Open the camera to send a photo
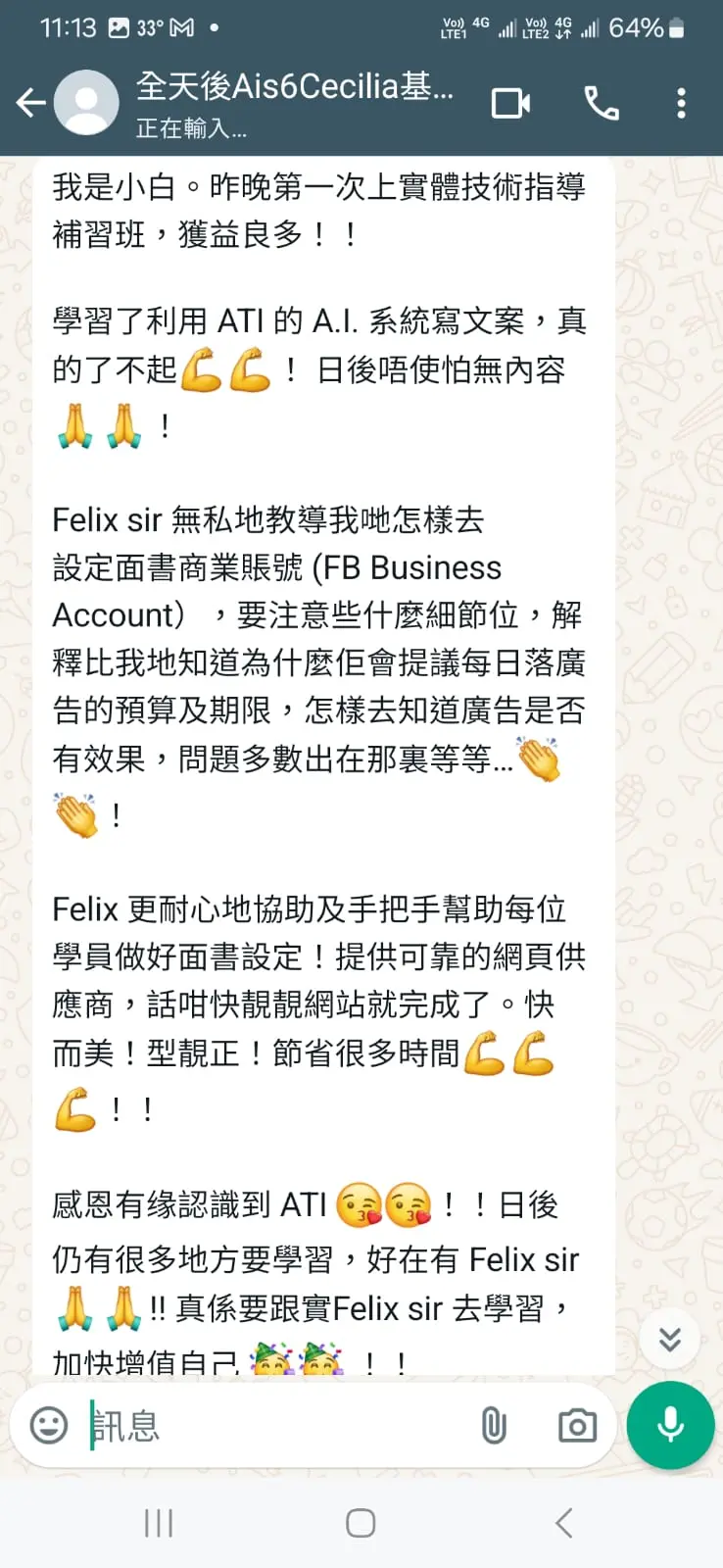723x1568 pixels. point(577,1425)
